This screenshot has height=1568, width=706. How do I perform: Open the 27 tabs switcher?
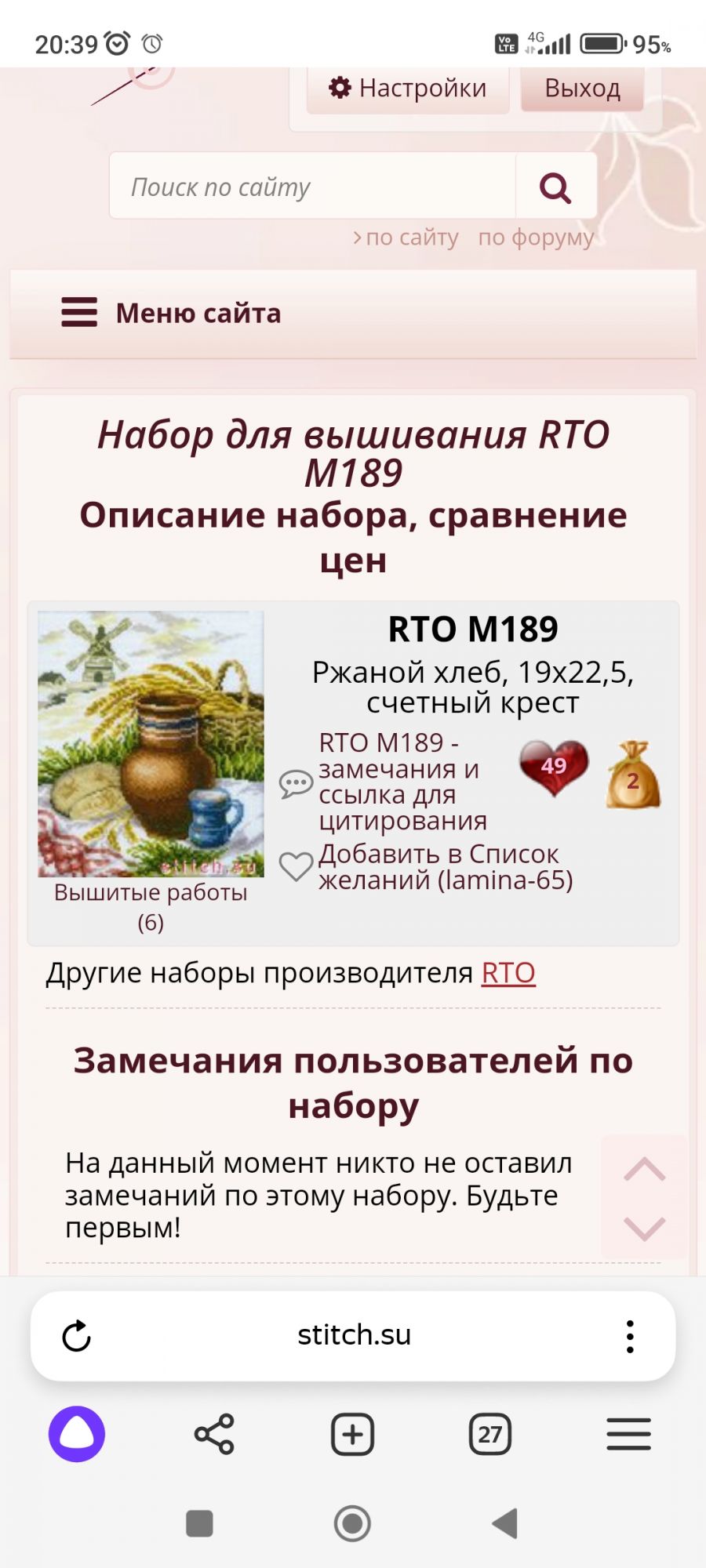(x=490, y=1435)
